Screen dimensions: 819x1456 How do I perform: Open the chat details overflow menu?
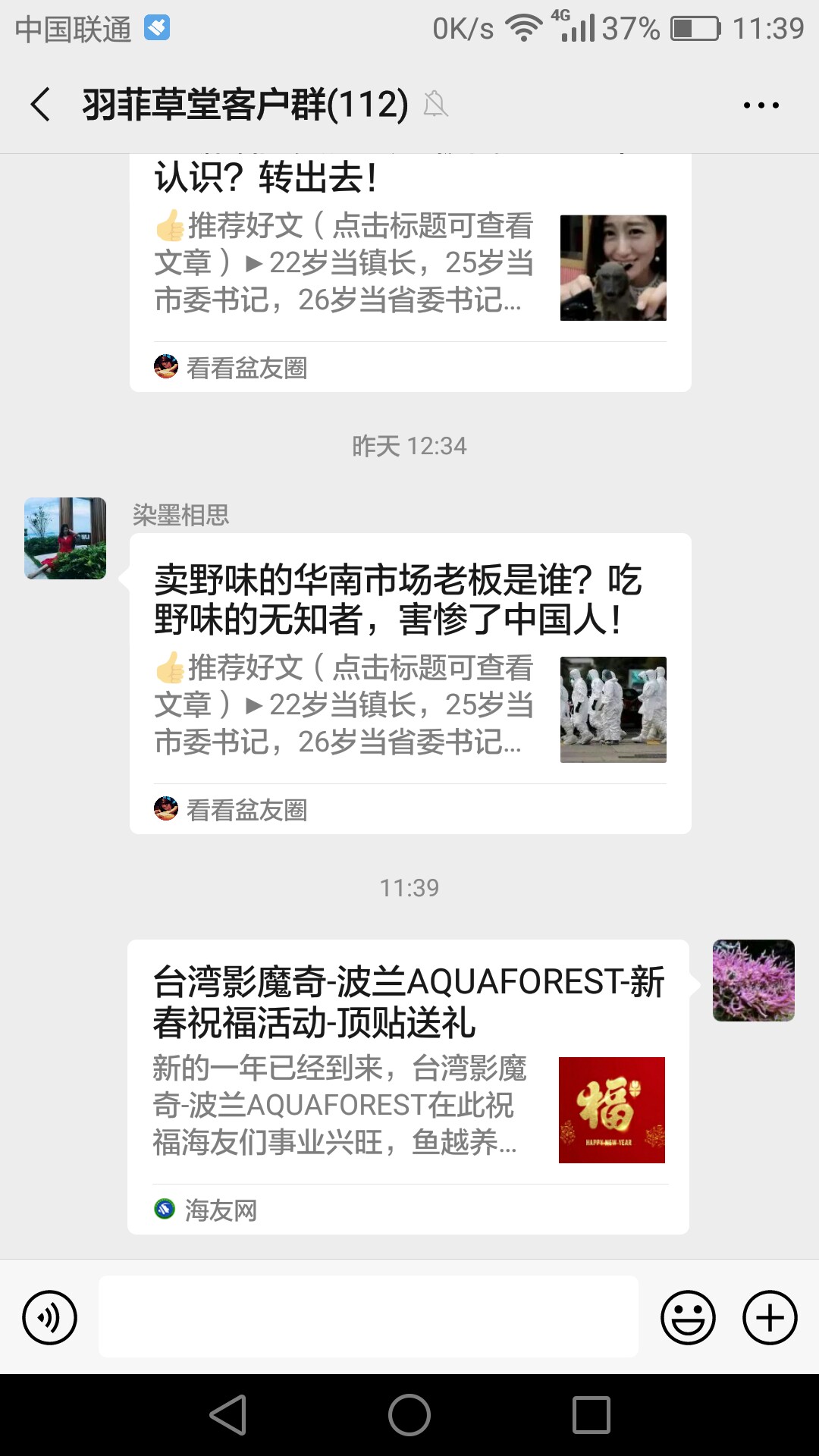coord(761,105)
